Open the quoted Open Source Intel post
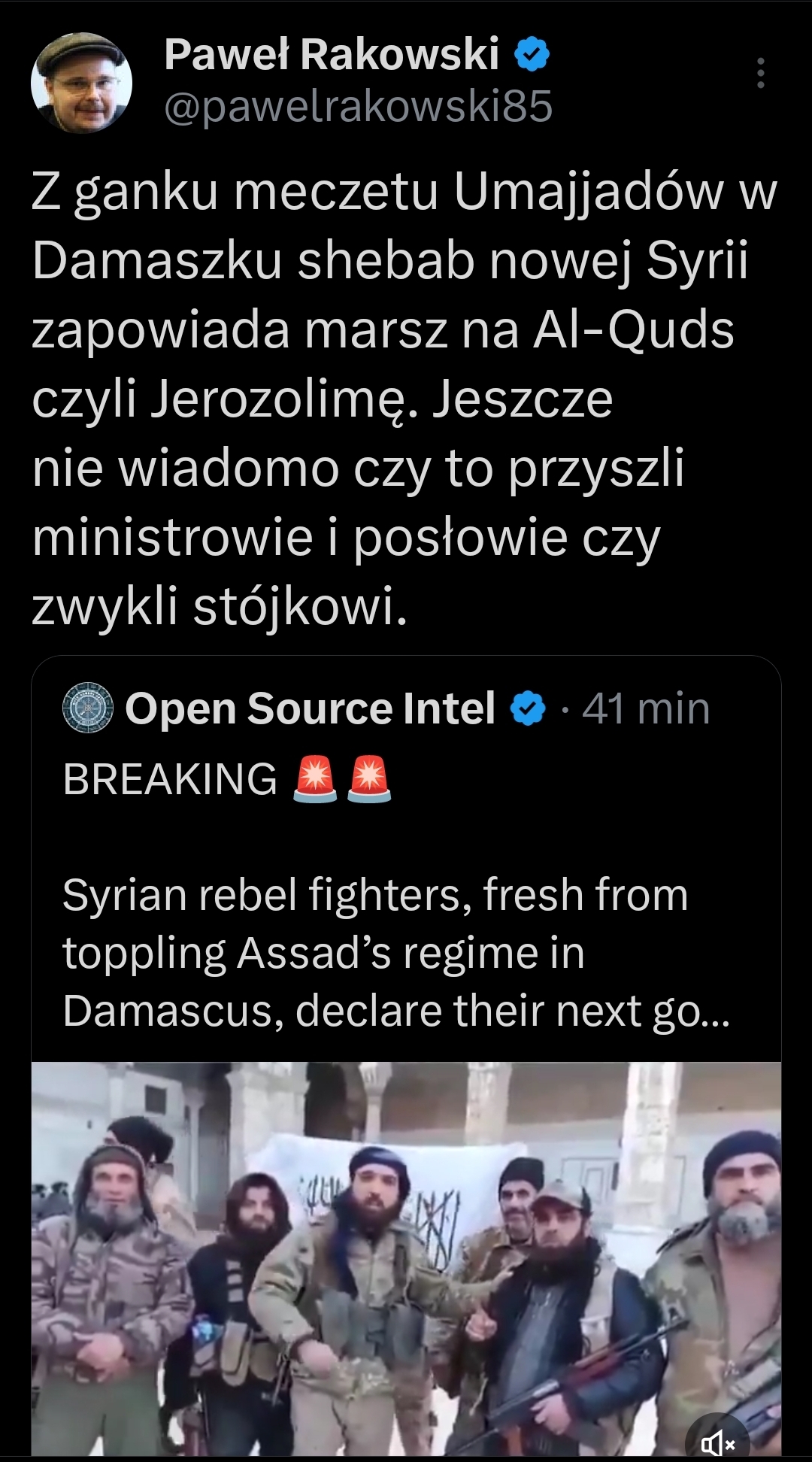The width and height of the screenshot is (812, 1462). pos(396,951)
